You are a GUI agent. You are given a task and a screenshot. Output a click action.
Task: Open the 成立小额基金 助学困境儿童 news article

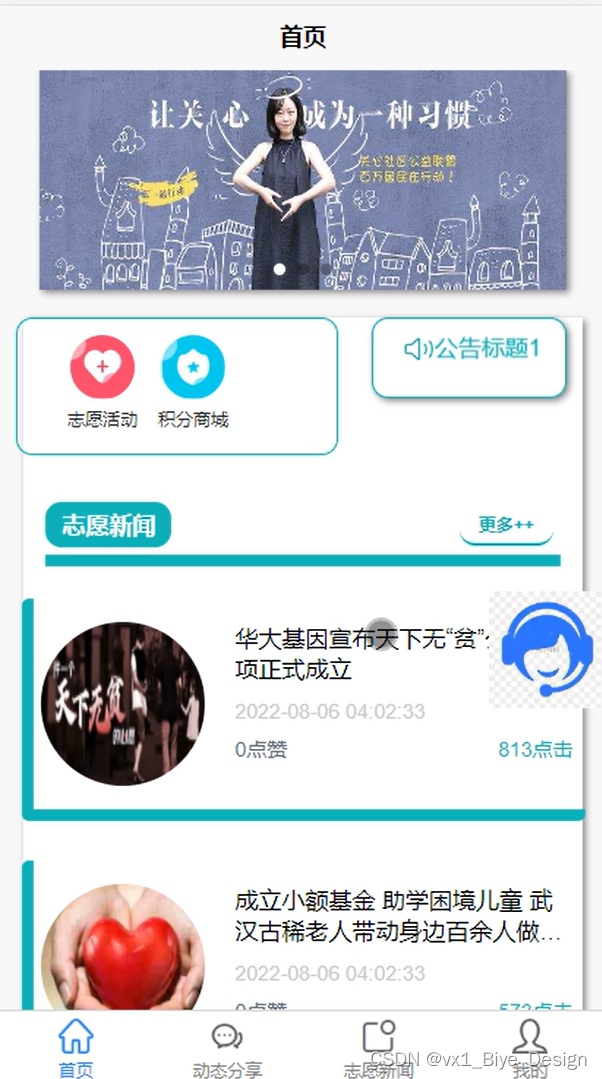click(x=395, y=916)
